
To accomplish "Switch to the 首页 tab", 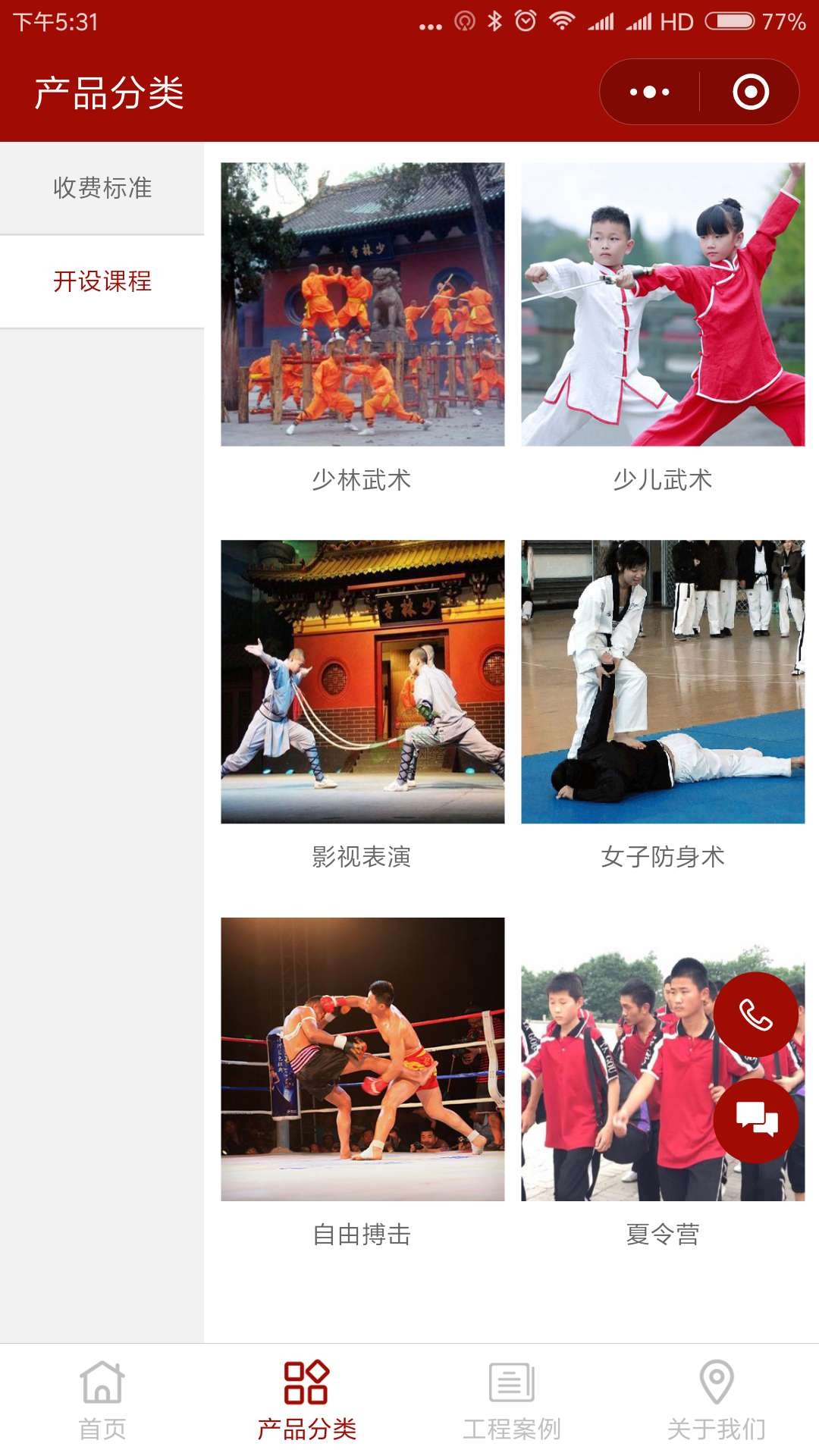I will [x=102, y=1400].
